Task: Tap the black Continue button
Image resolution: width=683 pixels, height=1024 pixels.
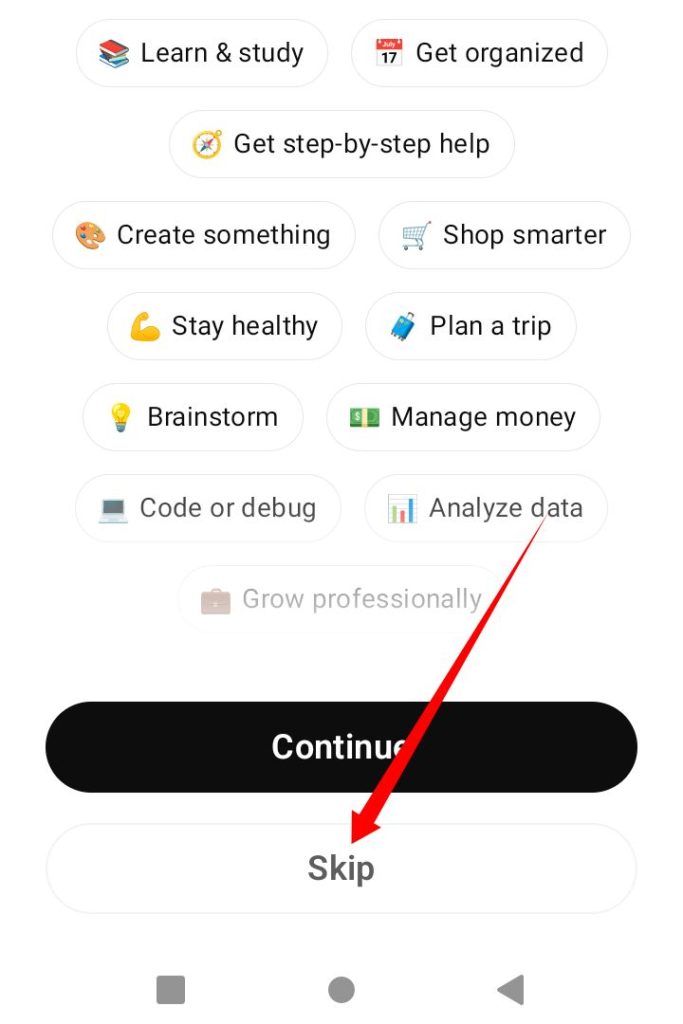Action: (341, 747)
